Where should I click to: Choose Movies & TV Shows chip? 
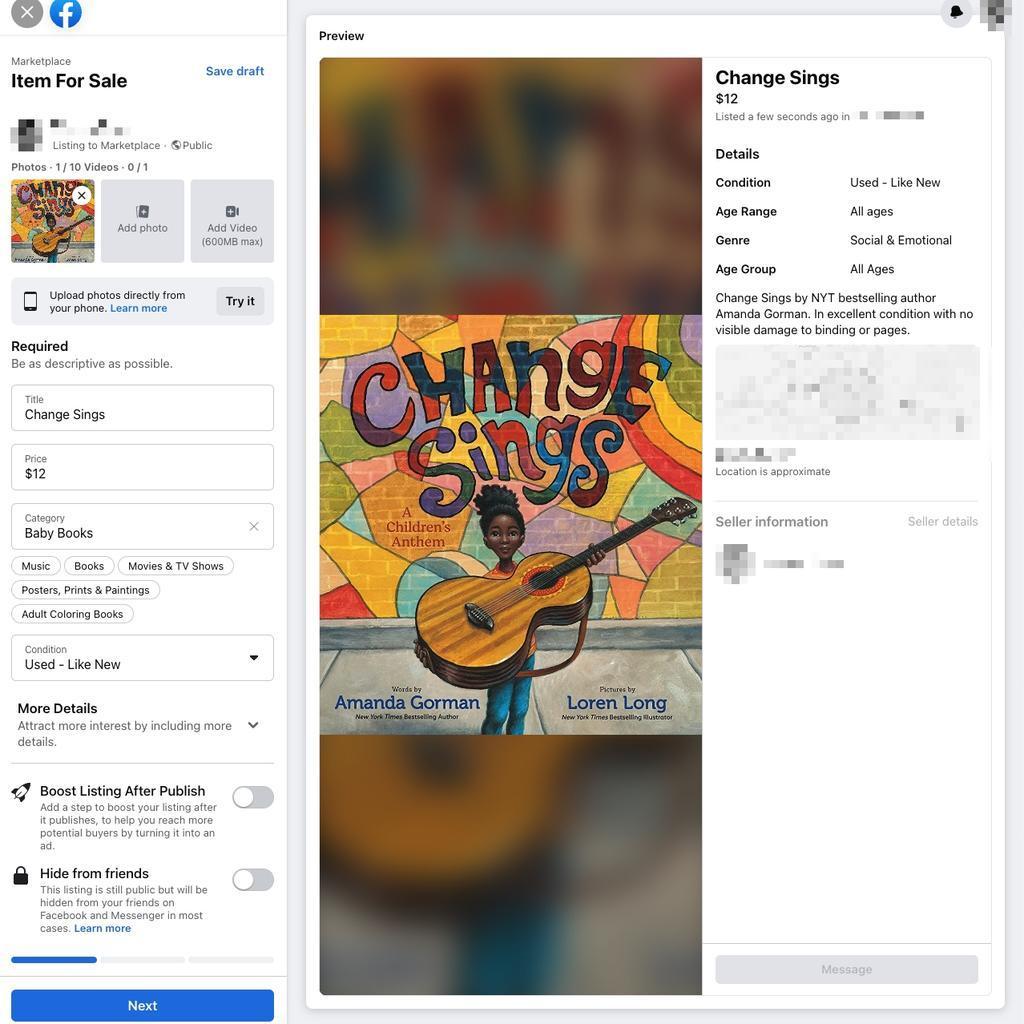pos(176,566)
